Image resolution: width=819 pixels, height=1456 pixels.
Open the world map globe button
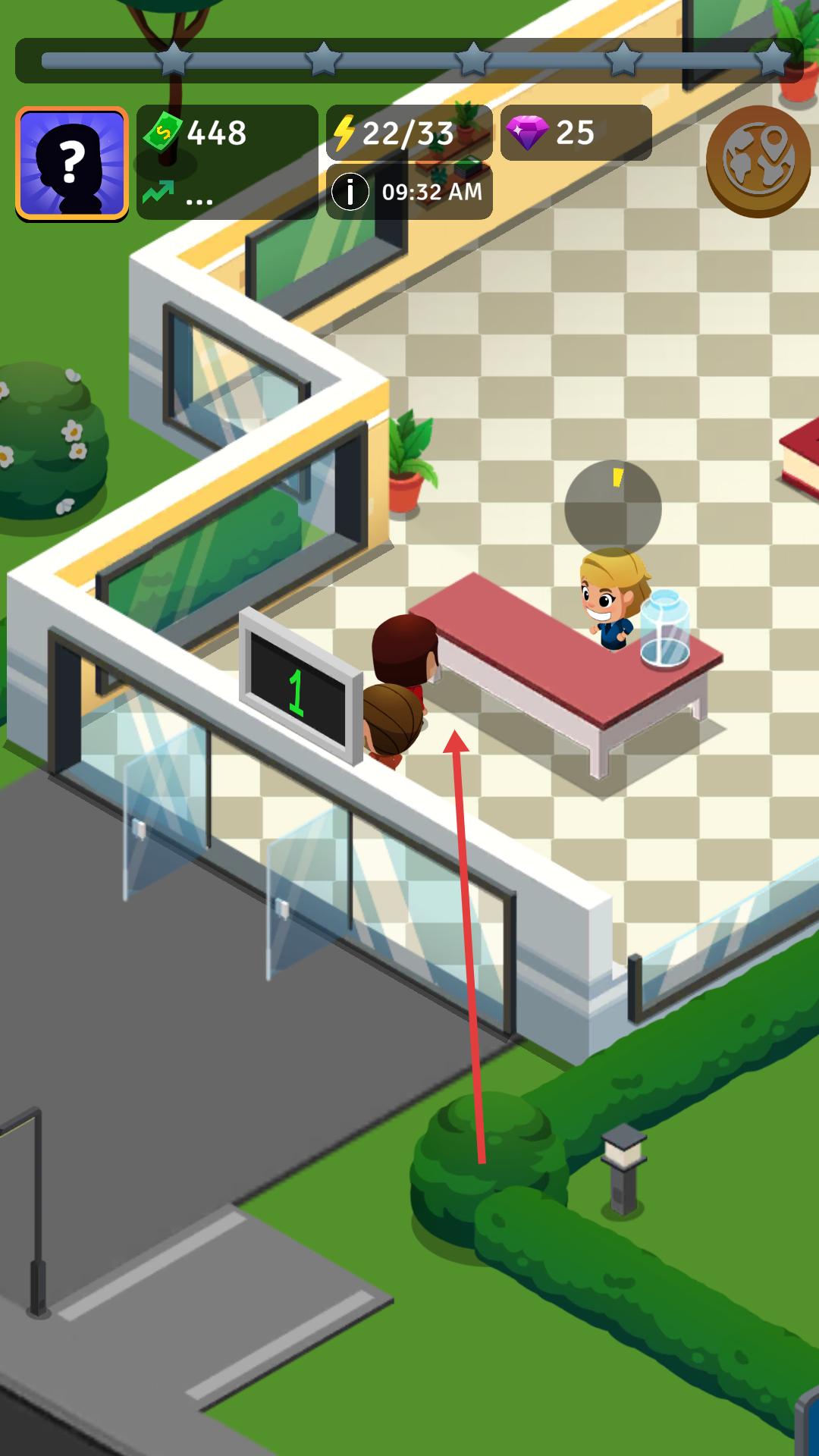coord(758,161)
